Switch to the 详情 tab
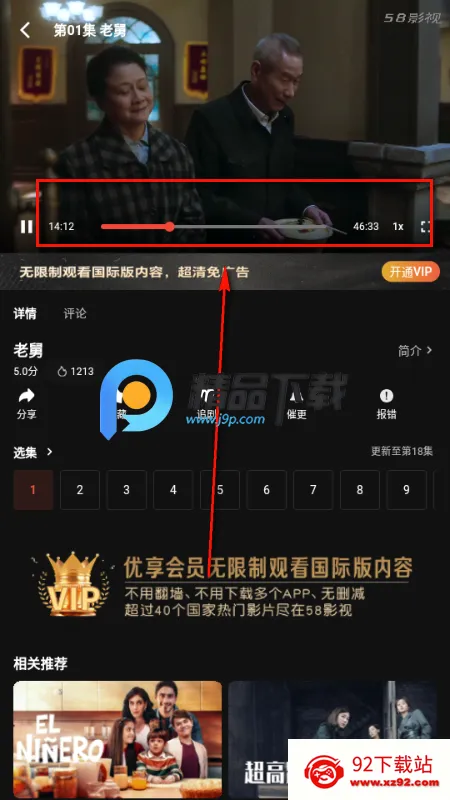The image size is (450, 800). 25,313
